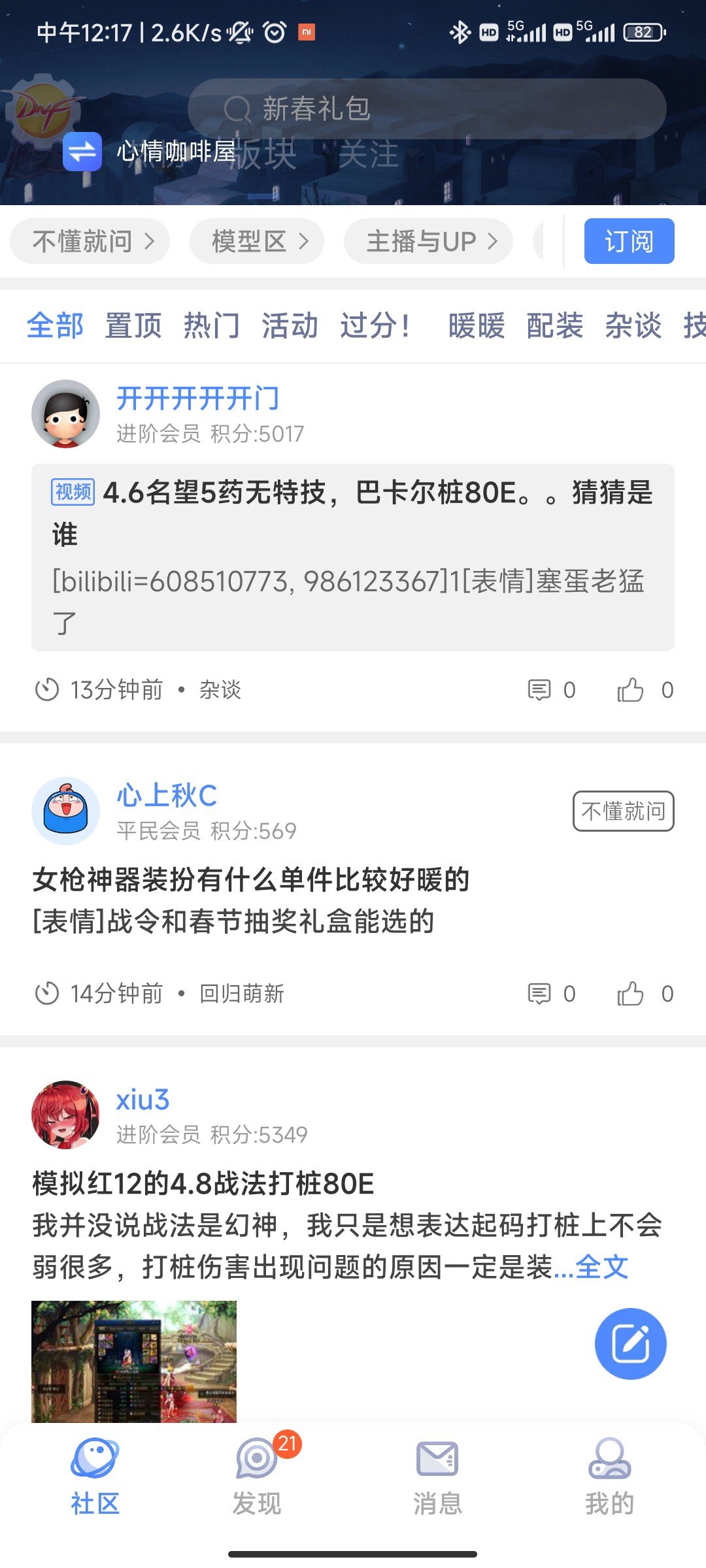Open the 新春礼包 search box
The height and width of the screenshot is (1568, 706).
(427, 108)
